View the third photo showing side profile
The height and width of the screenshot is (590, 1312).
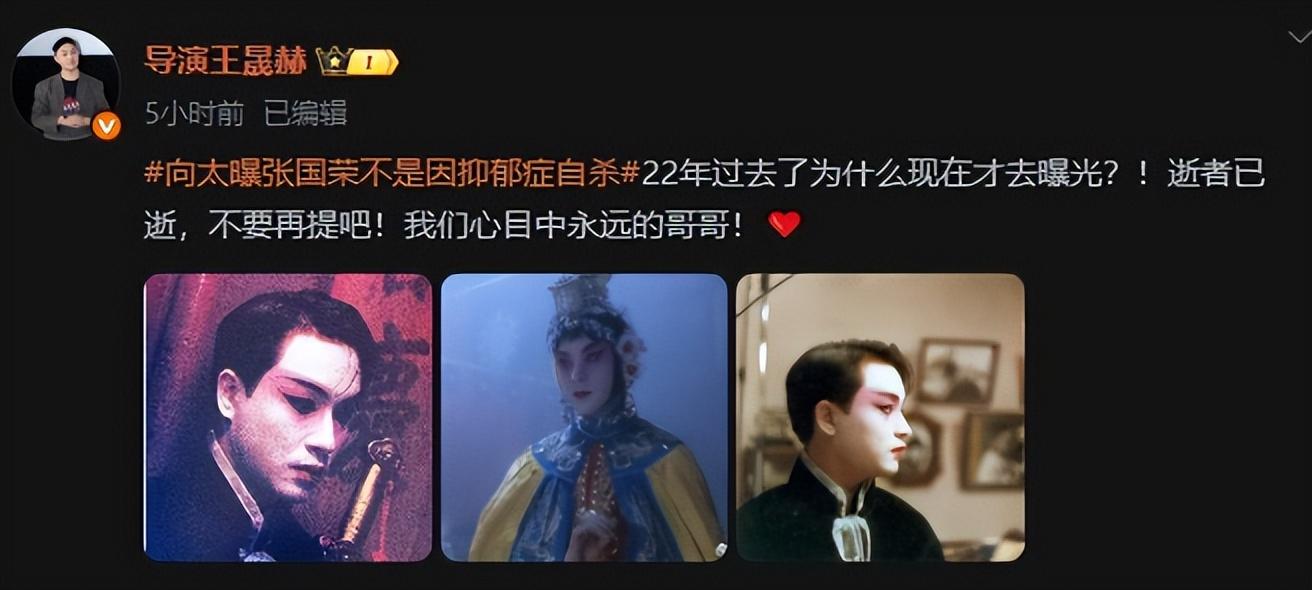(880, 417)
